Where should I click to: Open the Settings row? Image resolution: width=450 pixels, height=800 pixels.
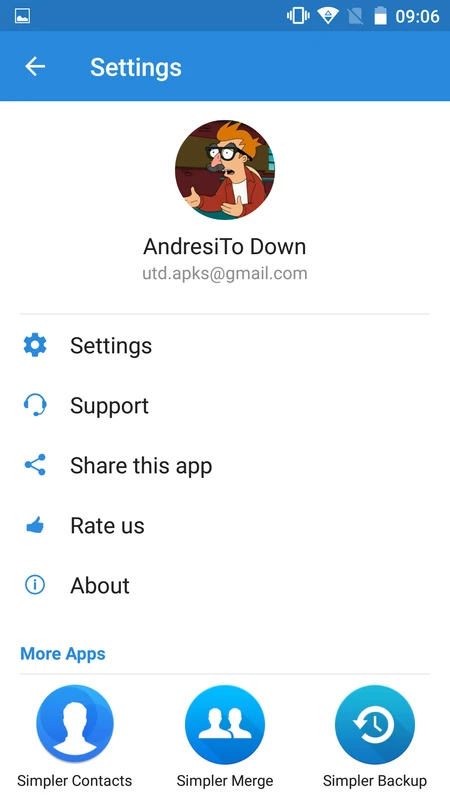(x=225, y=346)
